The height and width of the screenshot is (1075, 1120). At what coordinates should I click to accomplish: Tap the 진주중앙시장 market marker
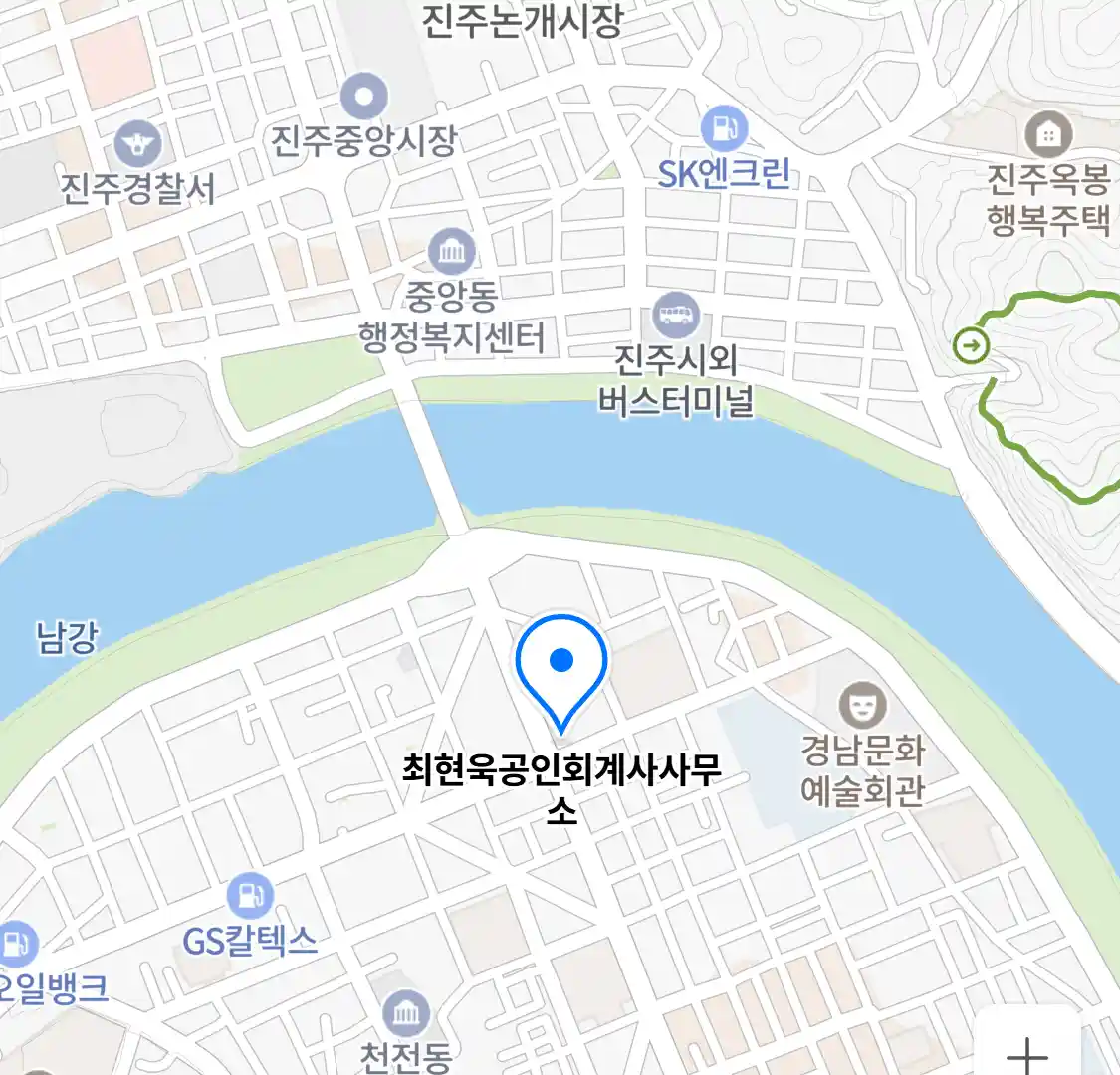pyautogui.click(x=363, y=97)
